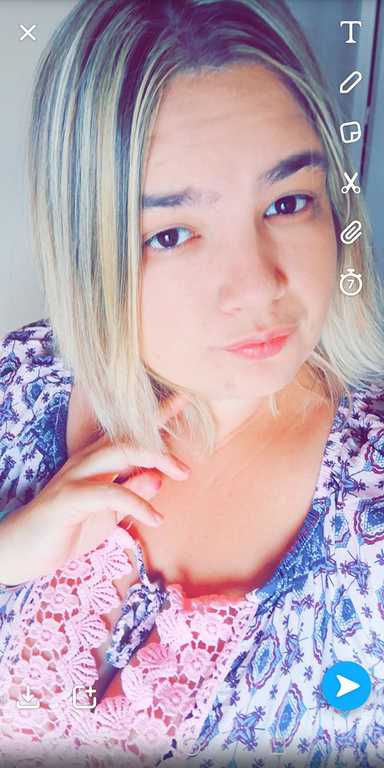
Task: Add text with the T tool
Action: 351,32
